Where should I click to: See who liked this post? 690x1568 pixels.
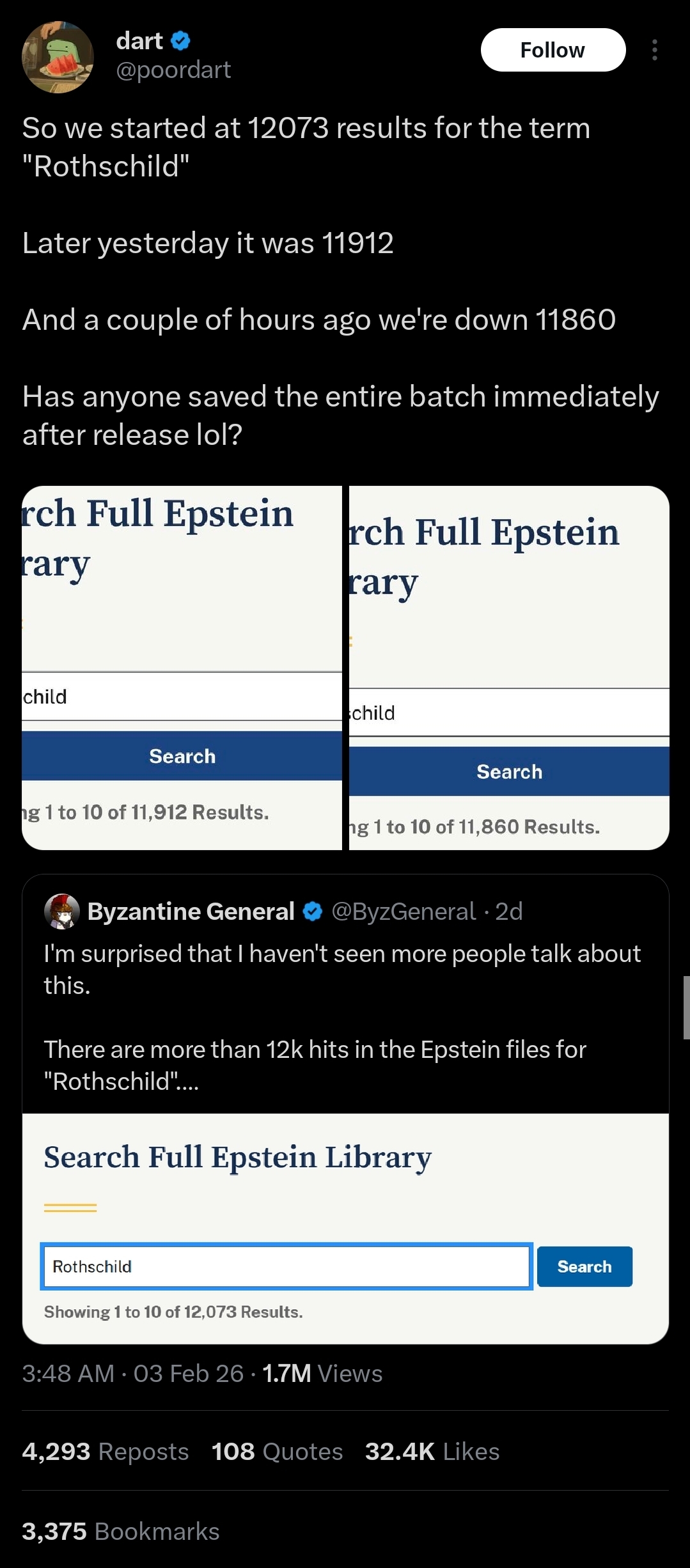pyautogui.click(x=432, y=1452)
